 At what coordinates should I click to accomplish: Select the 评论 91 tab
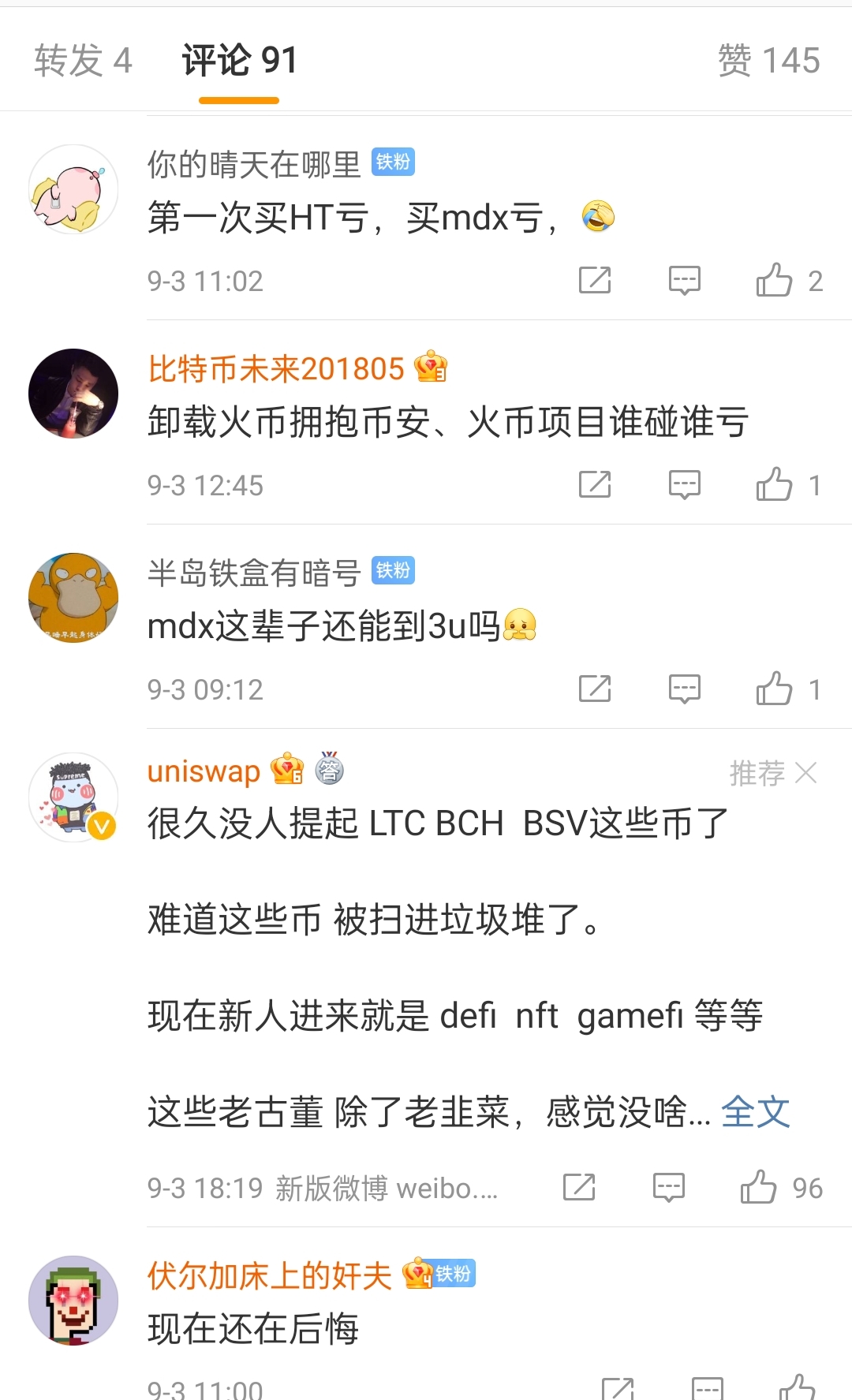(239, 61)
